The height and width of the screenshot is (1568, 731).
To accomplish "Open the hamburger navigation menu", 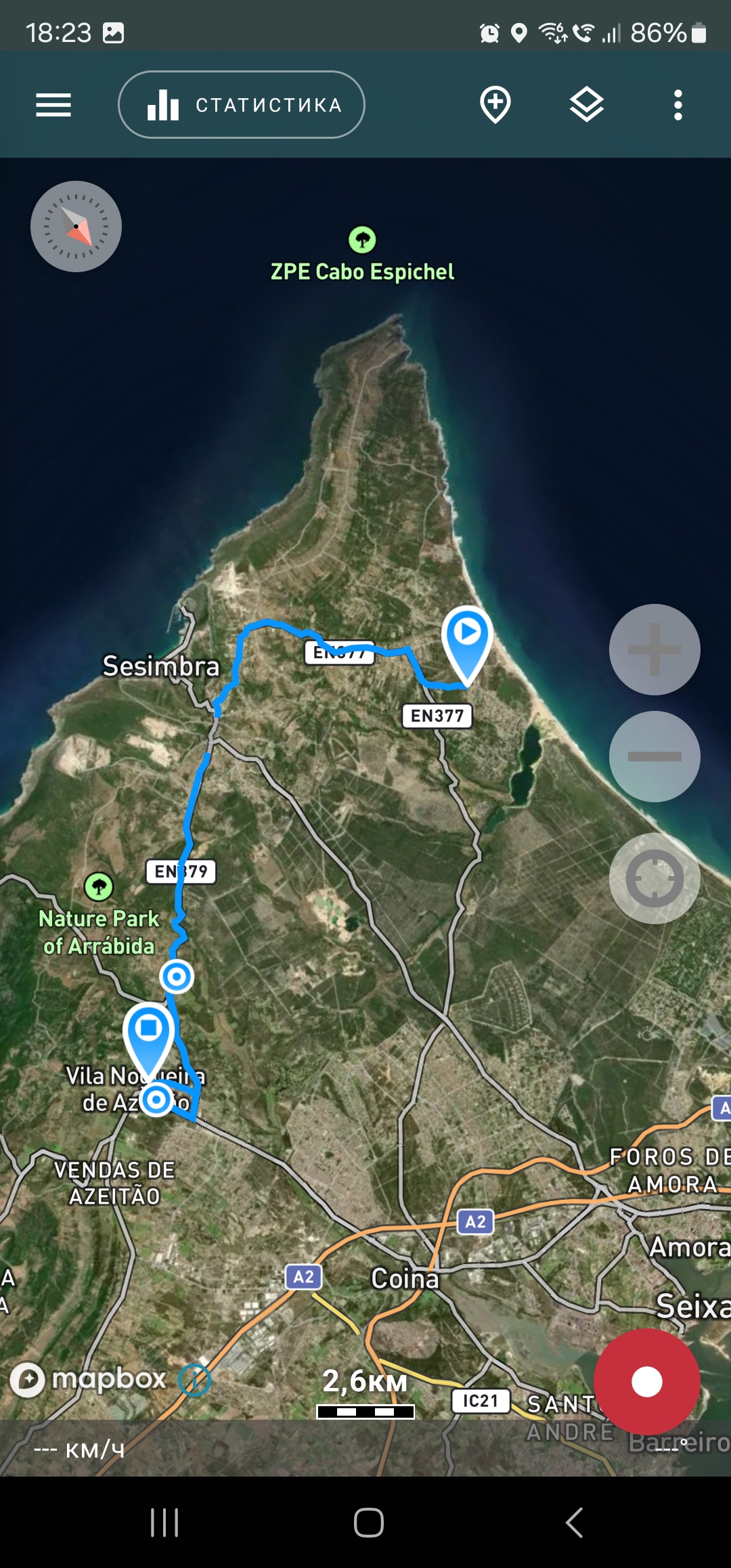I will (x=53, y=105).
